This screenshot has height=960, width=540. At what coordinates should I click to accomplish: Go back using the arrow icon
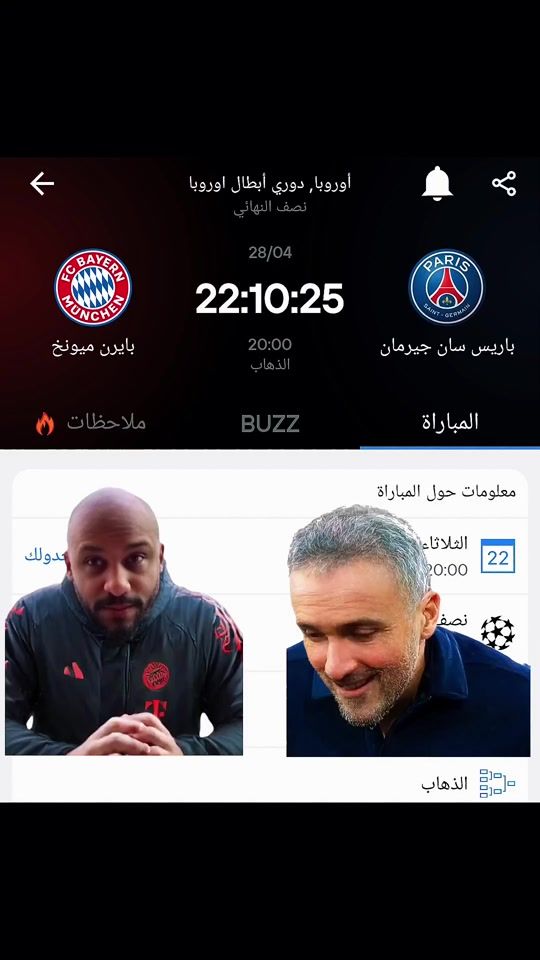coord(42,184)
